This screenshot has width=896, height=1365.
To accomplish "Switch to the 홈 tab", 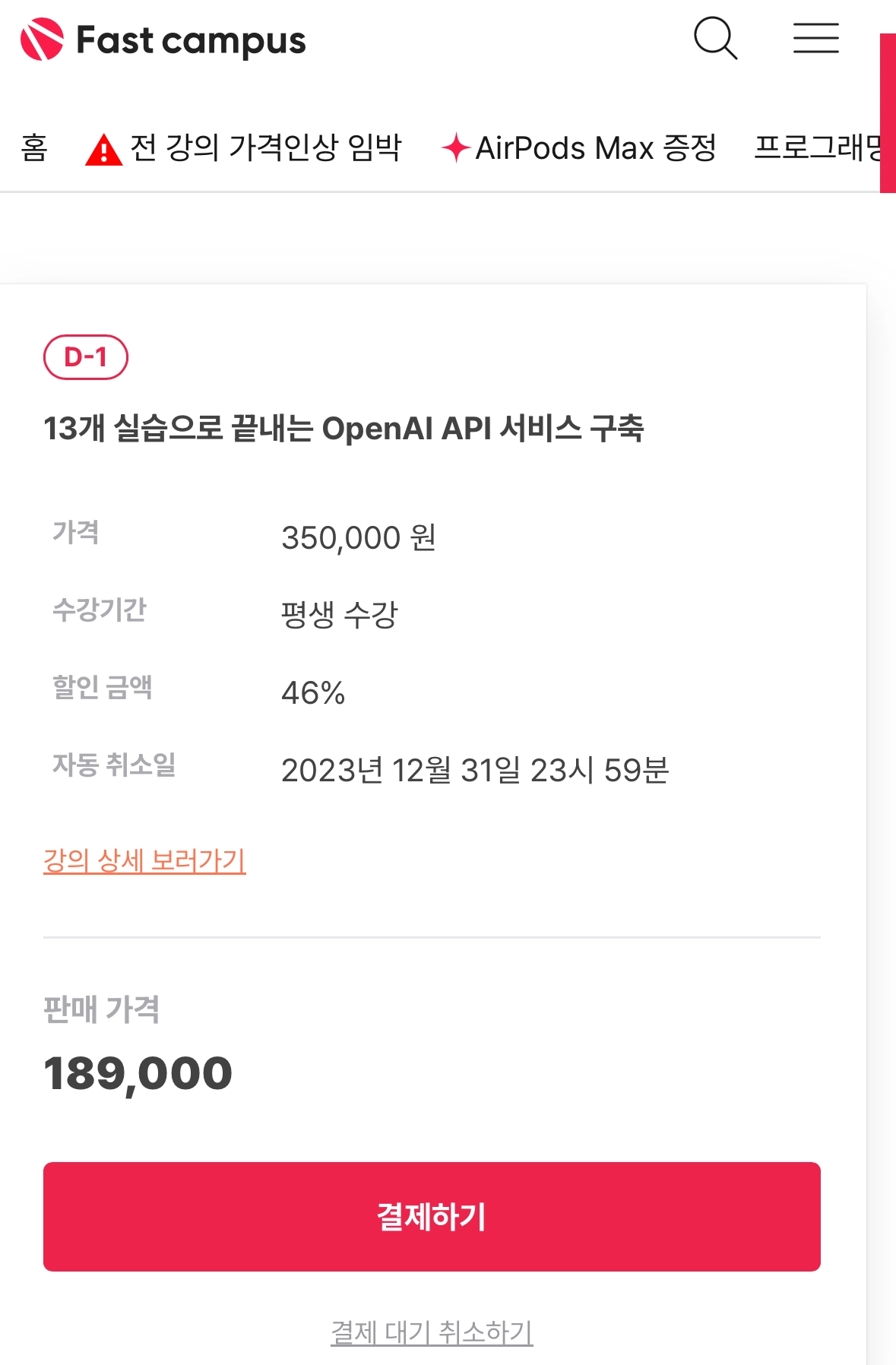I will pos(34,147).
